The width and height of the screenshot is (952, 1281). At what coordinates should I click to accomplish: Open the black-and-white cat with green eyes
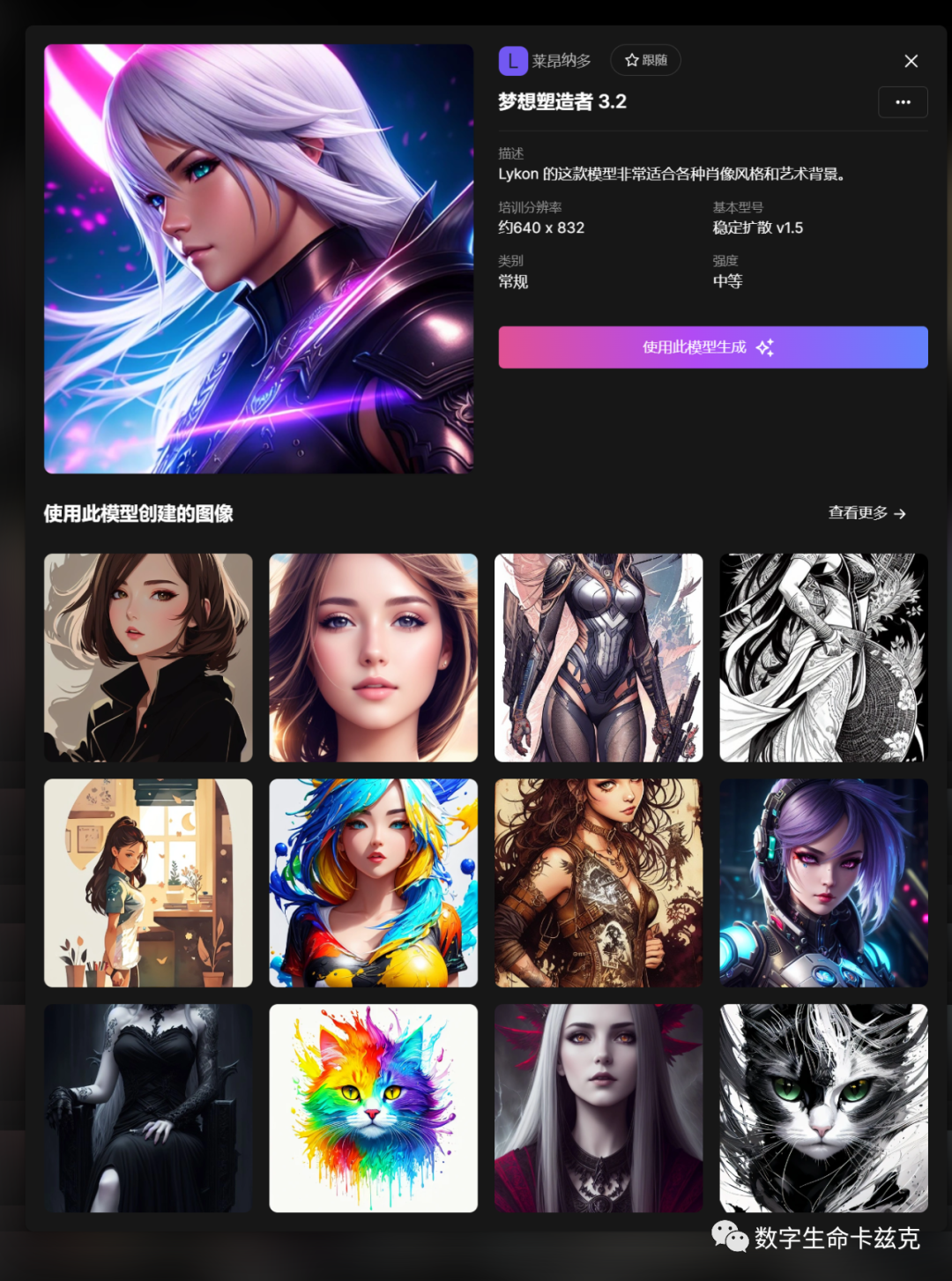pyautogui.click(x=823, y=1108)
